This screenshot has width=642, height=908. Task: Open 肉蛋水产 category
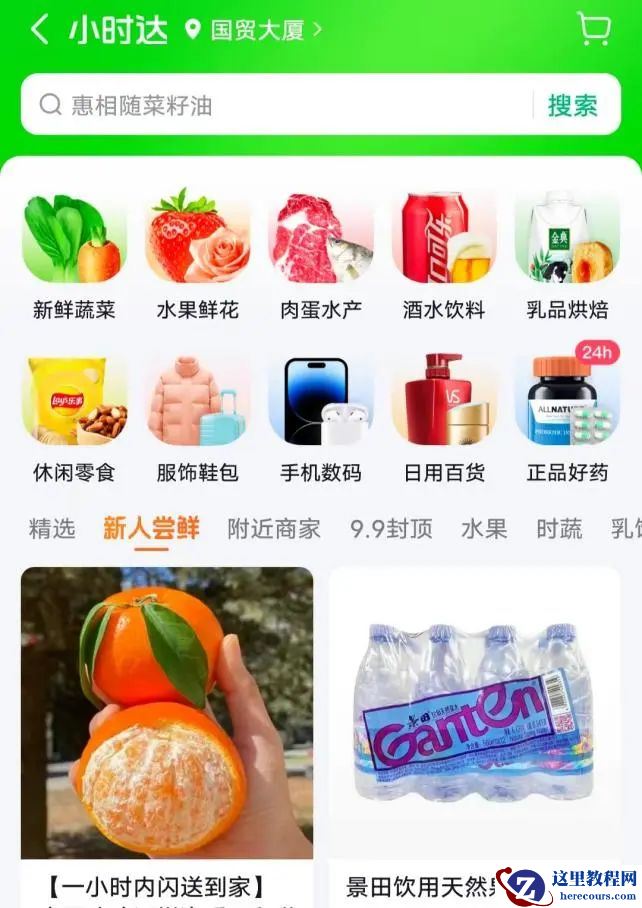point(321,257)
